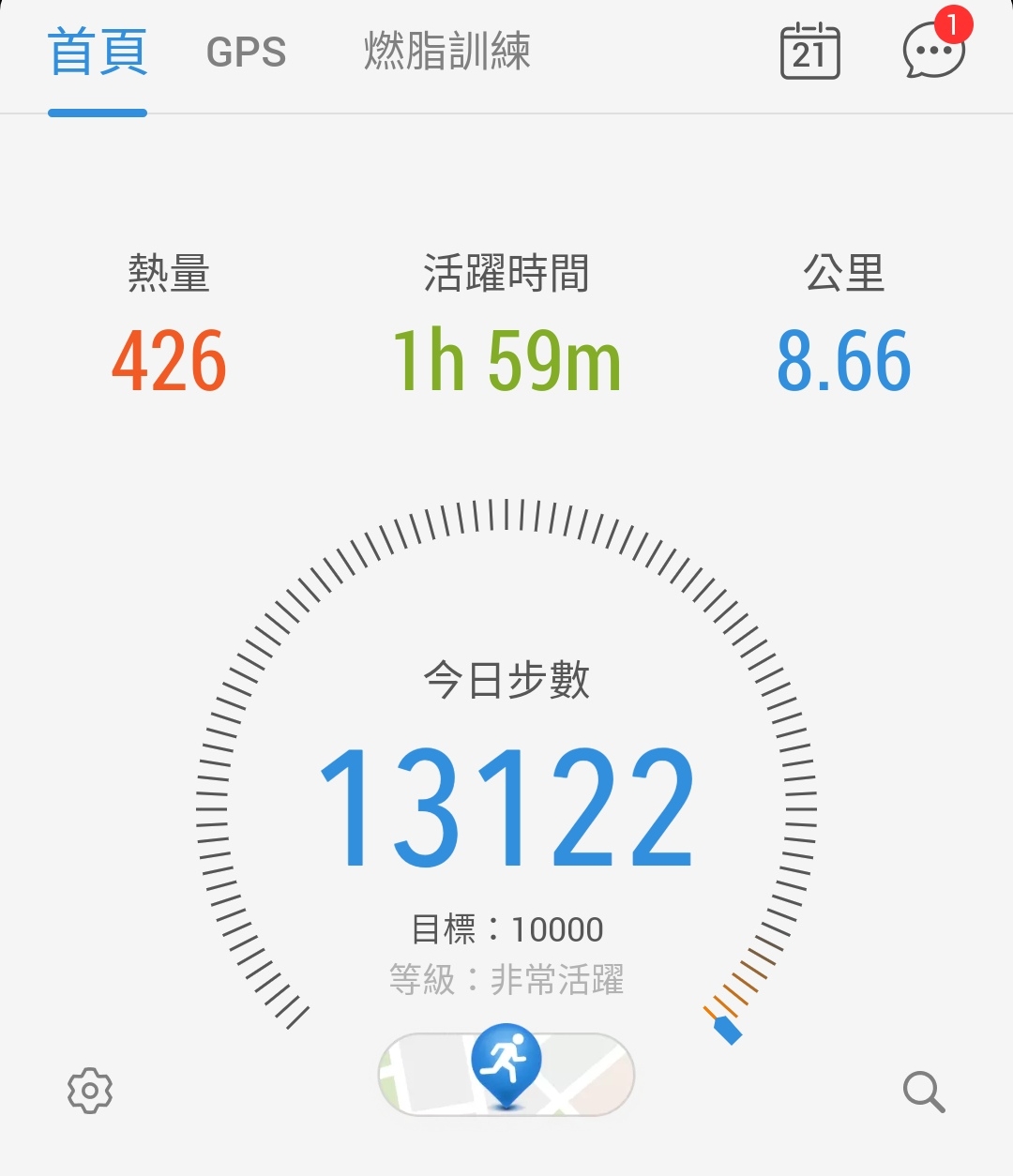This screenshot has height=1176, width=1013.
Task: Tap the magnifier search icon
Action: [x=923, y=1093]
